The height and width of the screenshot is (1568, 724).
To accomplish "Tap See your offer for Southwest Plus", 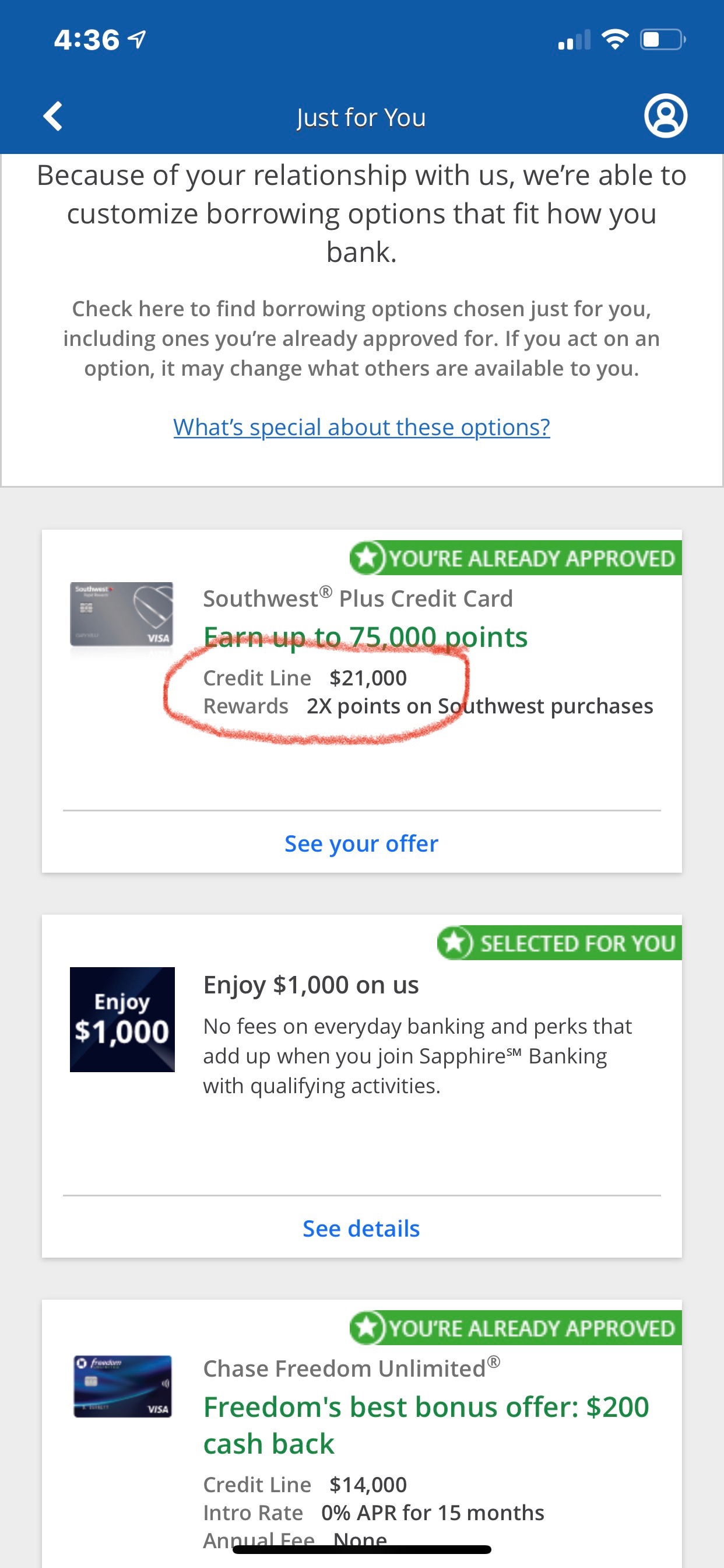I will (361, 843).
